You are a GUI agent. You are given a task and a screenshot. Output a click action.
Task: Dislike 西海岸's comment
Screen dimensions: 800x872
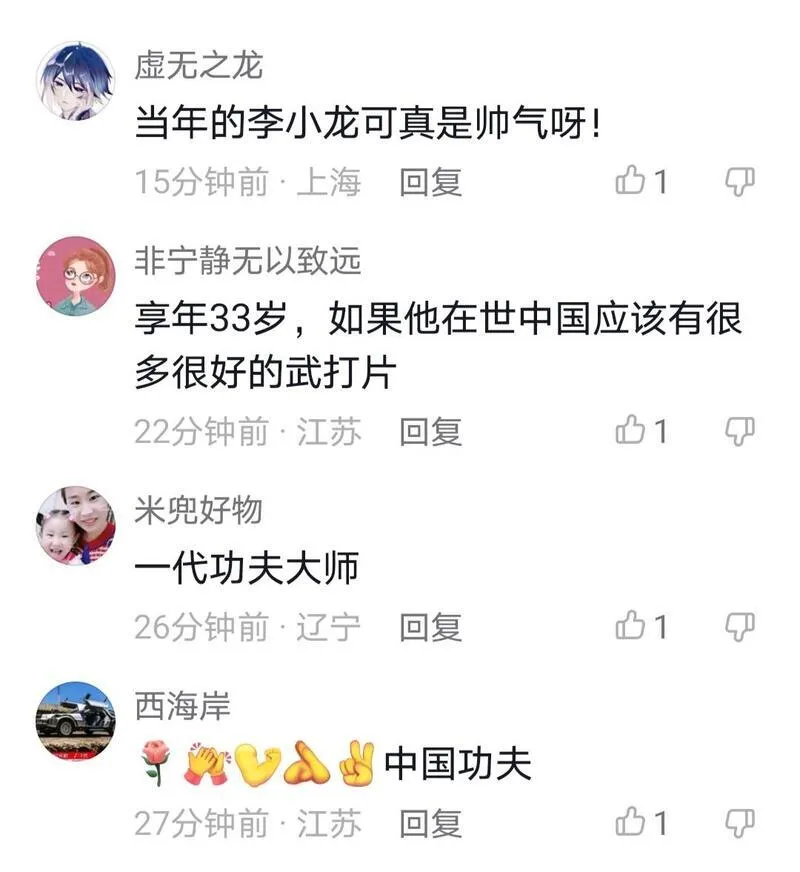739,823
